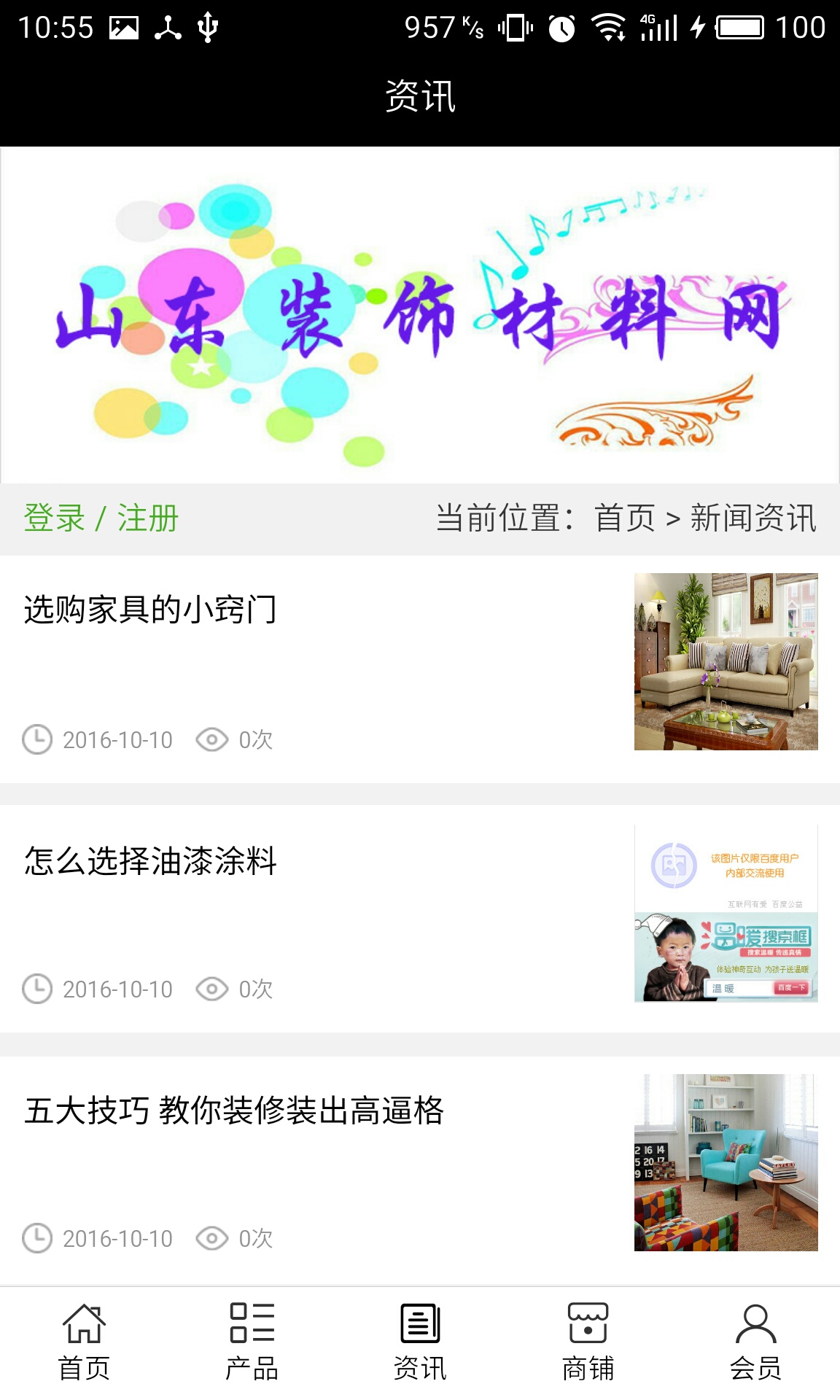Switch to the 商铺 shops tab

tap(588, 1342)
